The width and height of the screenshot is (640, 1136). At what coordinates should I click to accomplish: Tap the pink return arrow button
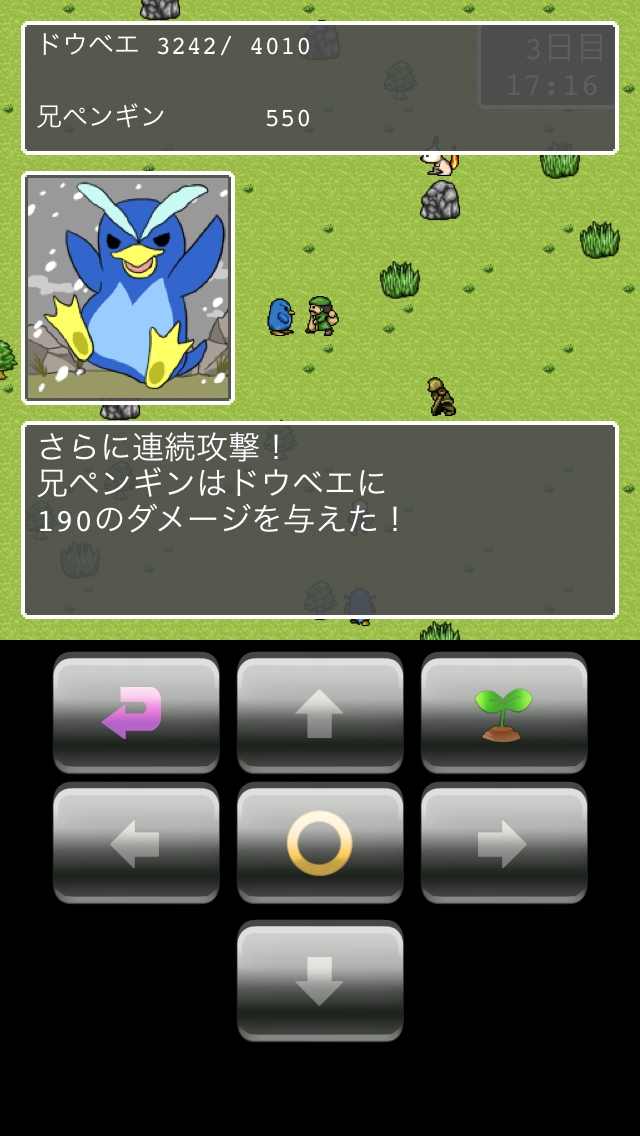coord(136,713)
